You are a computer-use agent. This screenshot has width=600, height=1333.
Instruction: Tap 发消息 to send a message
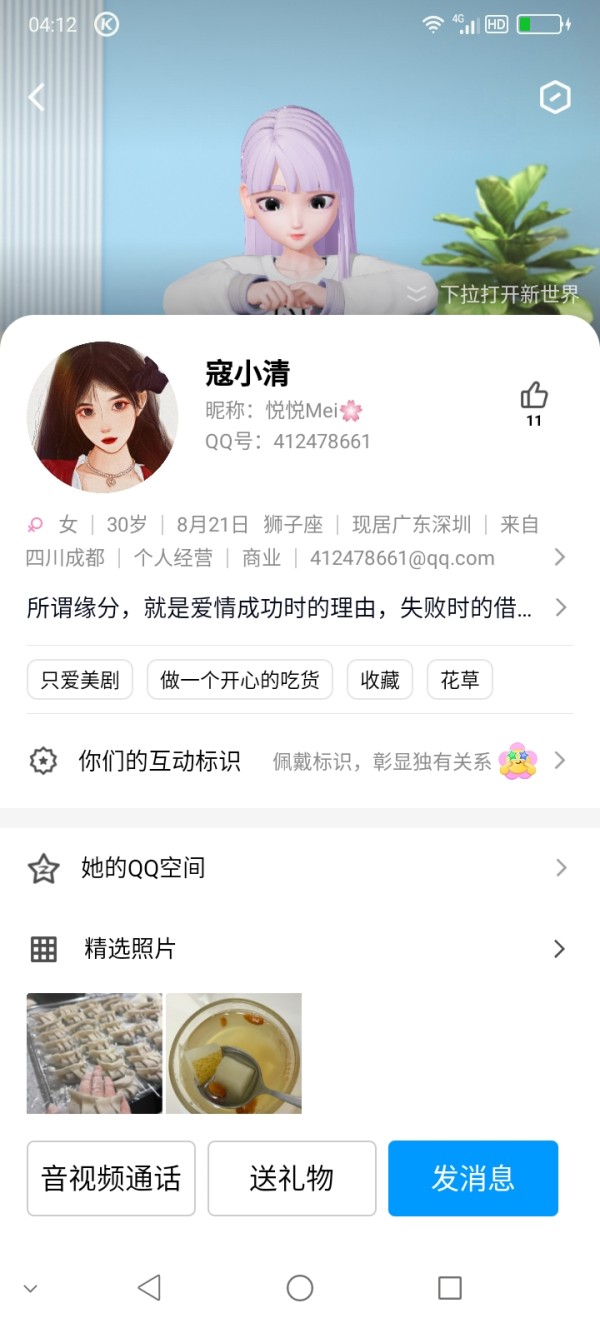[x=473, y=1178]
